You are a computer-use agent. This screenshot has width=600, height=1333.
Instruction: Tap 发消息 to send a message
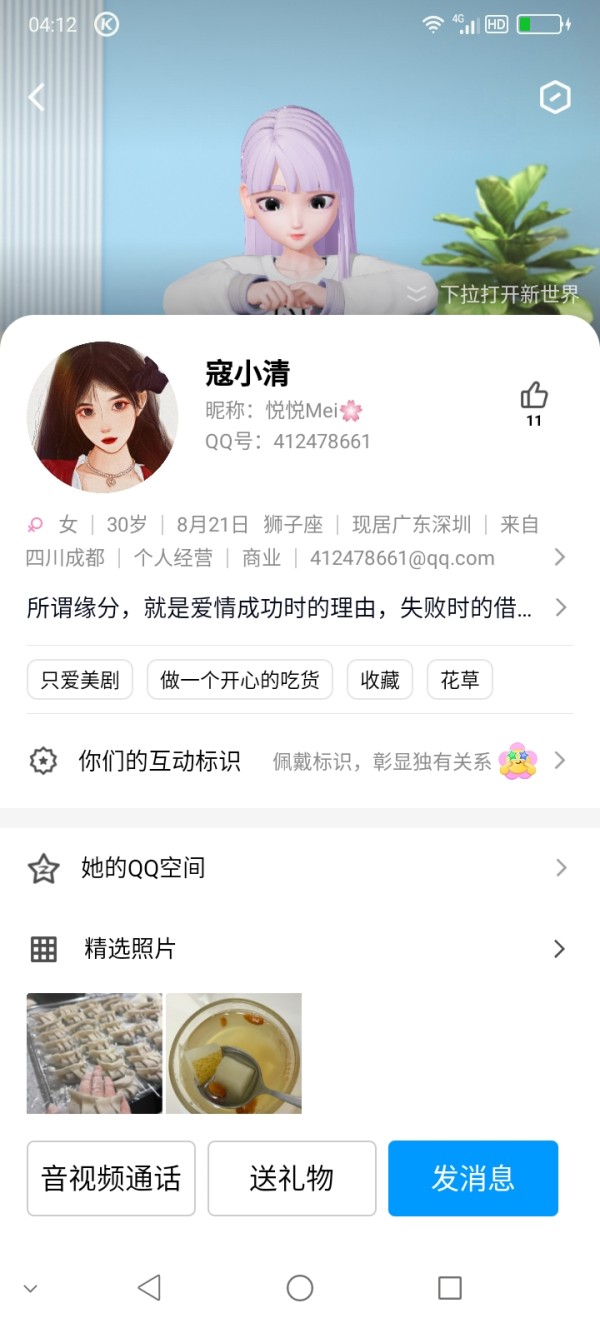[x=473, y=1178]
